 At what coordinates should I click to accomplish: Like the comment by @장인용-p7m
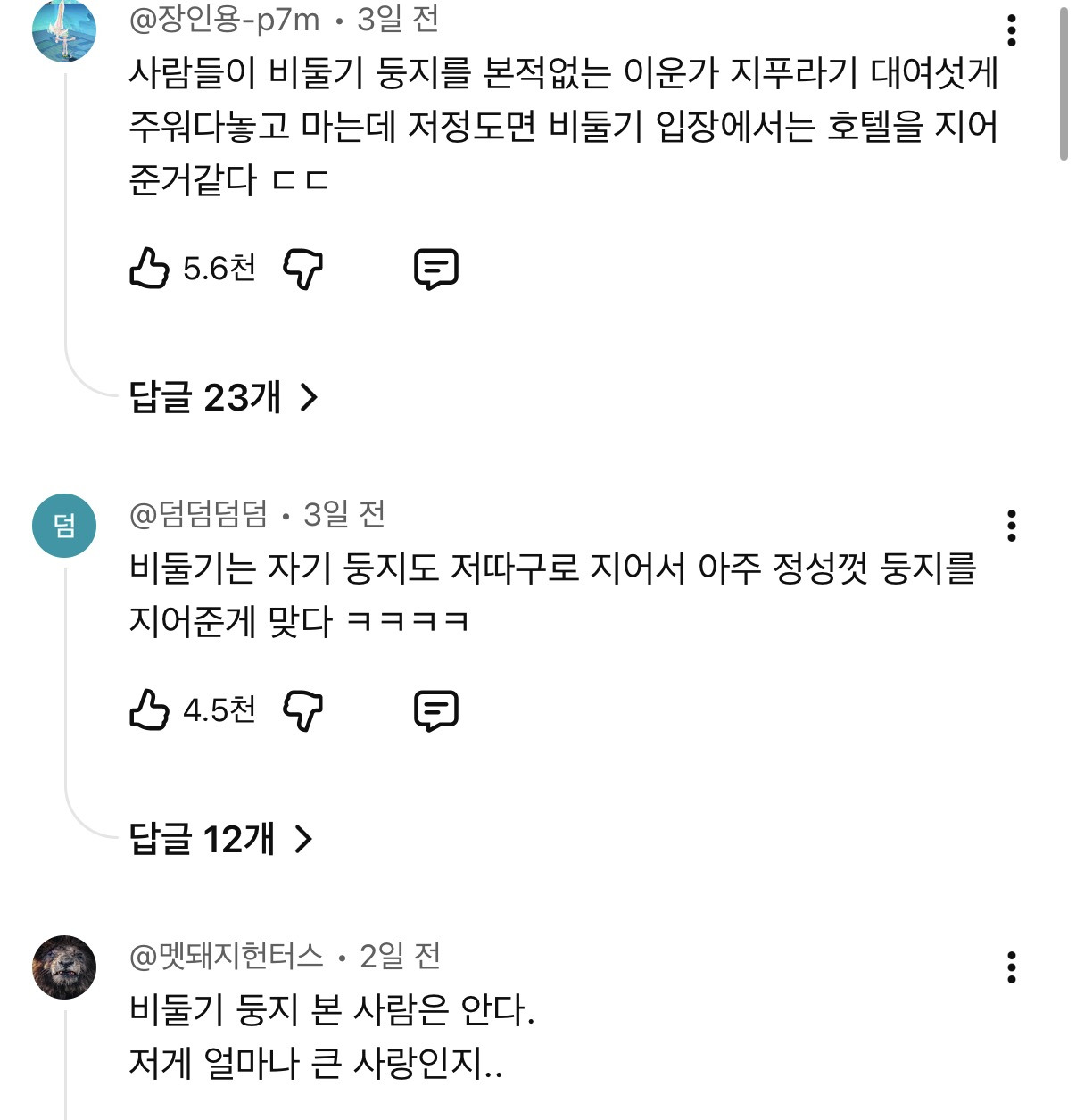[x=149, y=268]
